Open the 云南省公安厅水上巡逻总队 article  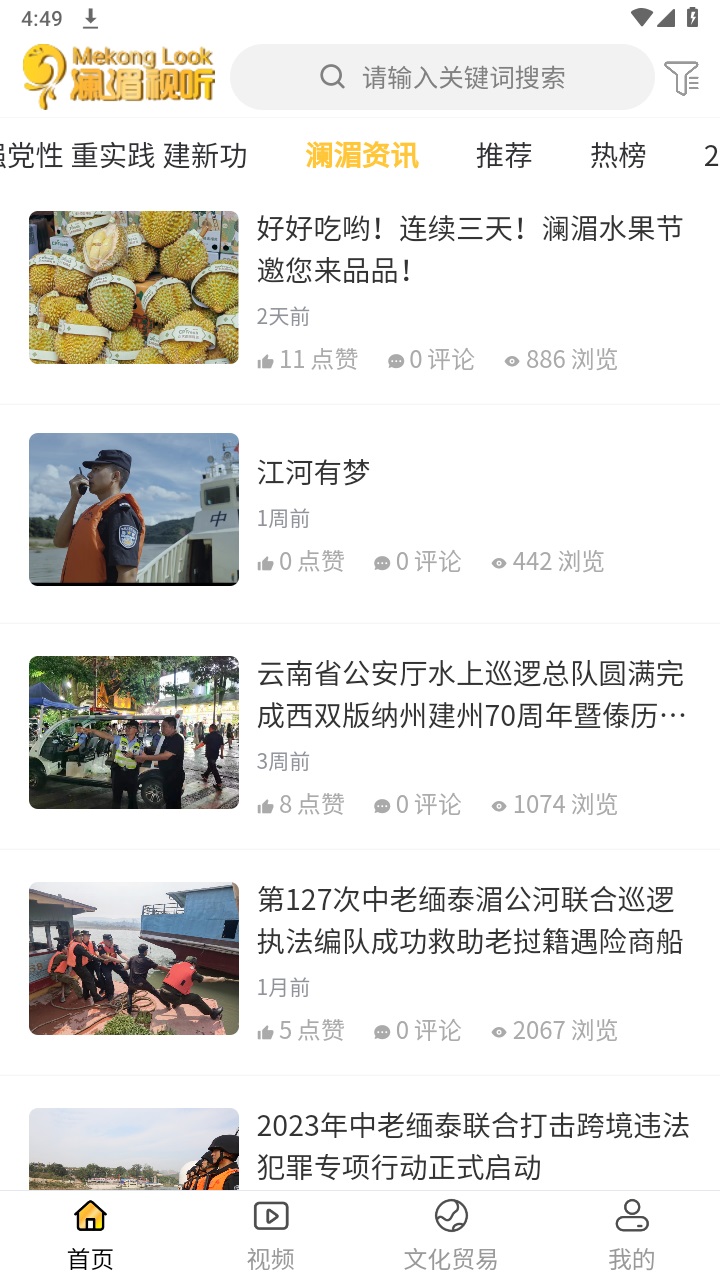pyautogui.click(x=470, y=695)
